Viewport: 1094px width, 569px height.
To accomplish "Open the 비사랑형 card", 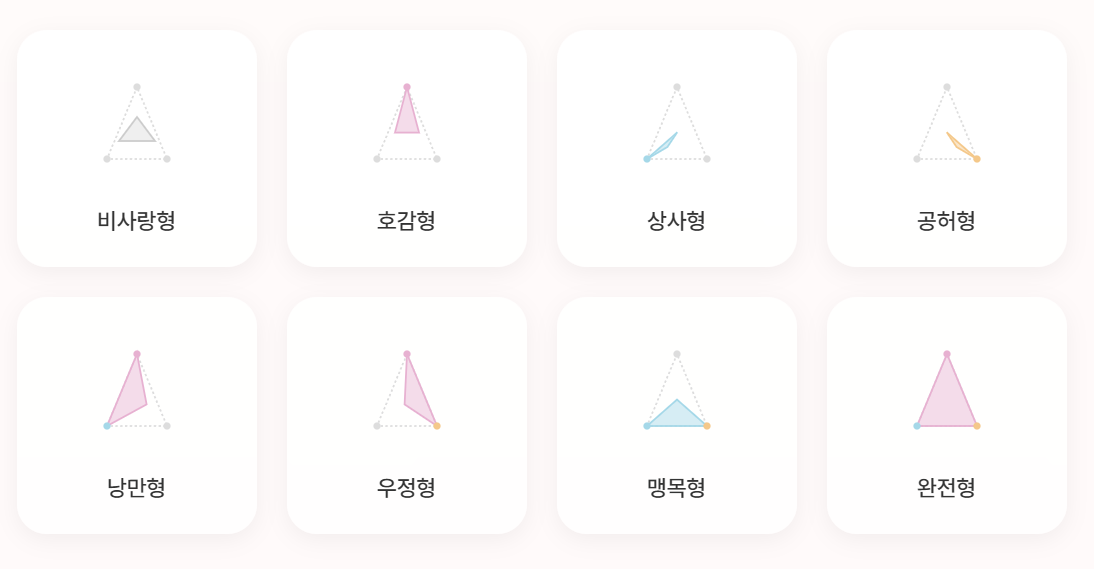I will click(x=137, y=149).
